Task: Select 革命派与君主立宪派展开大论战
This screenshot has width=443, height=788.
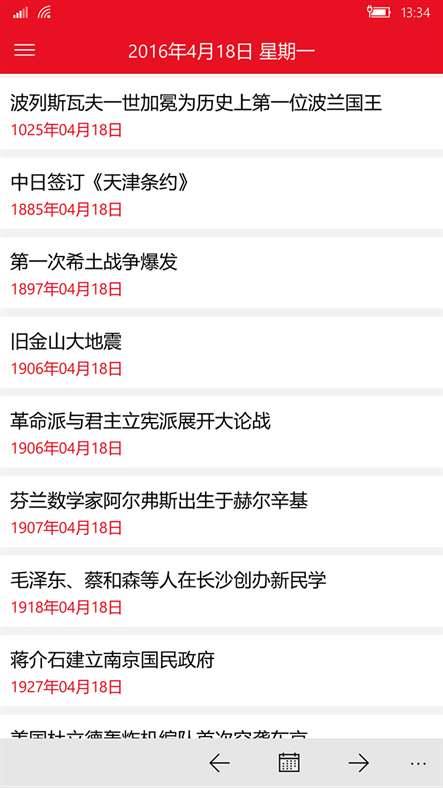Action: [x=222, y=432]
